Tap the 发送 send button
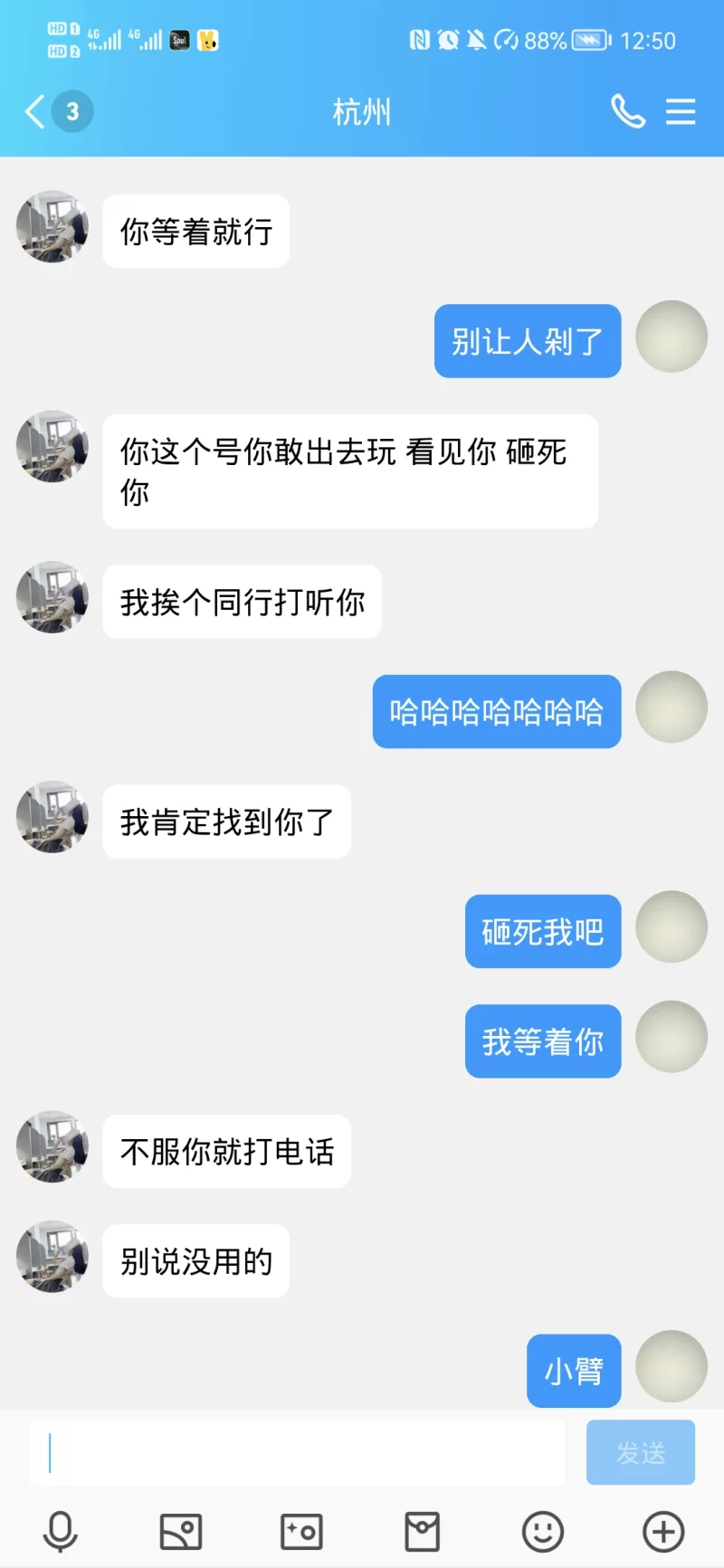The height and width of the screenshot is (1568, 724). pos(640,1452)
